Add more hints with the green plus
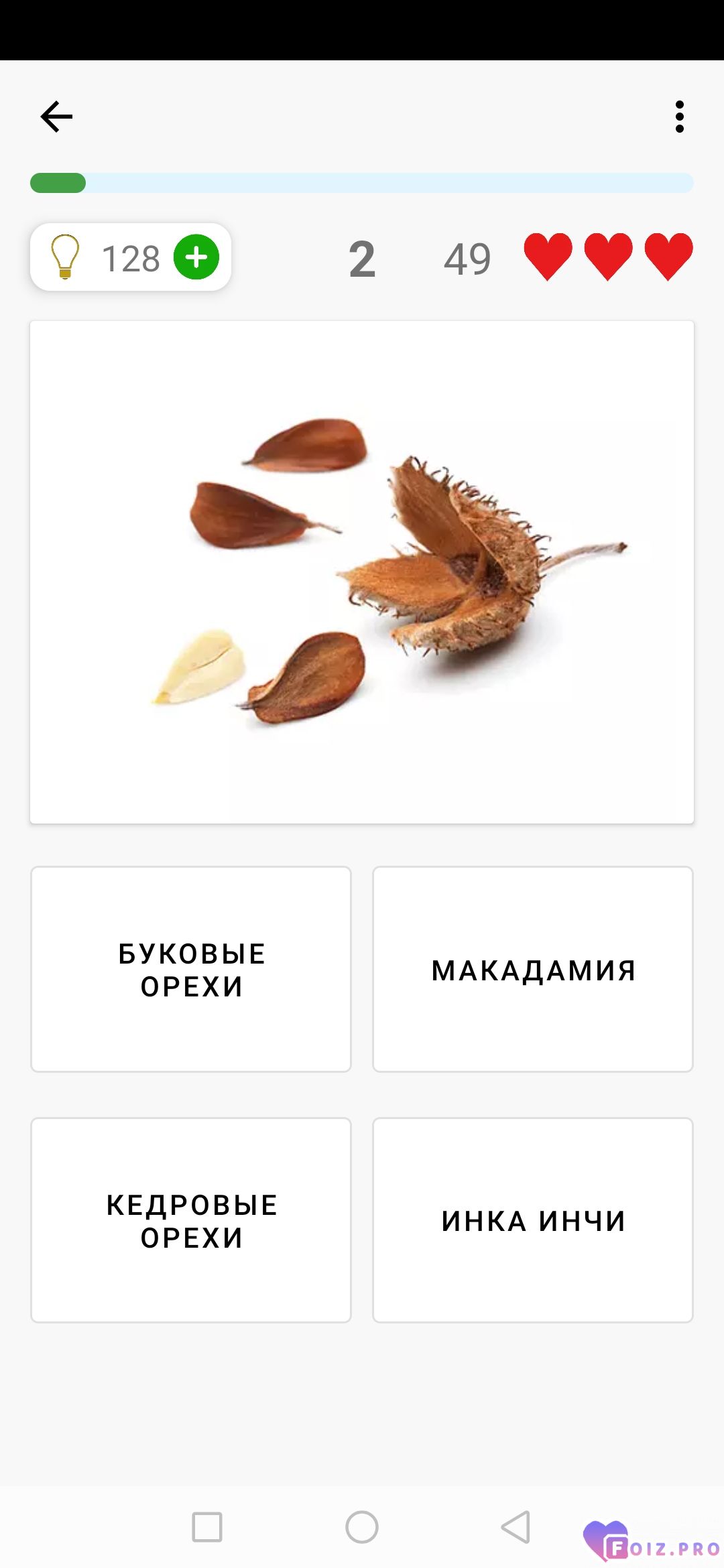 click(x=196, y=257)
